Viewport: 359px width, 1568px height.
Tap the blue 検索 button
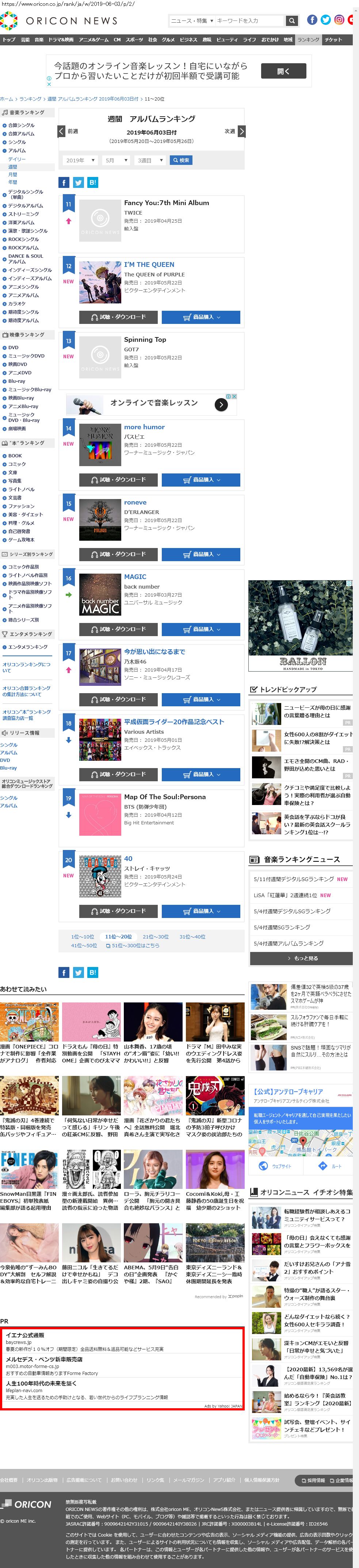[x=181, y=160]
